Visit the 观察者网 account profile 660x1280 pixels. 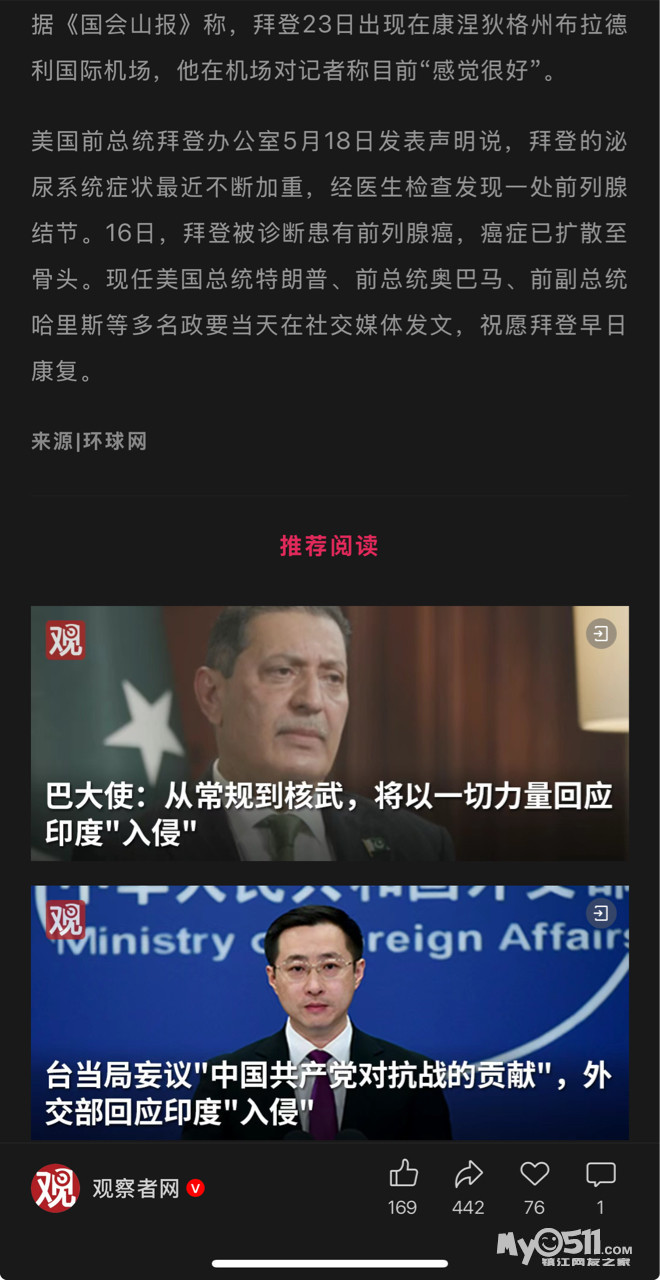click(x=135, y=1188)
